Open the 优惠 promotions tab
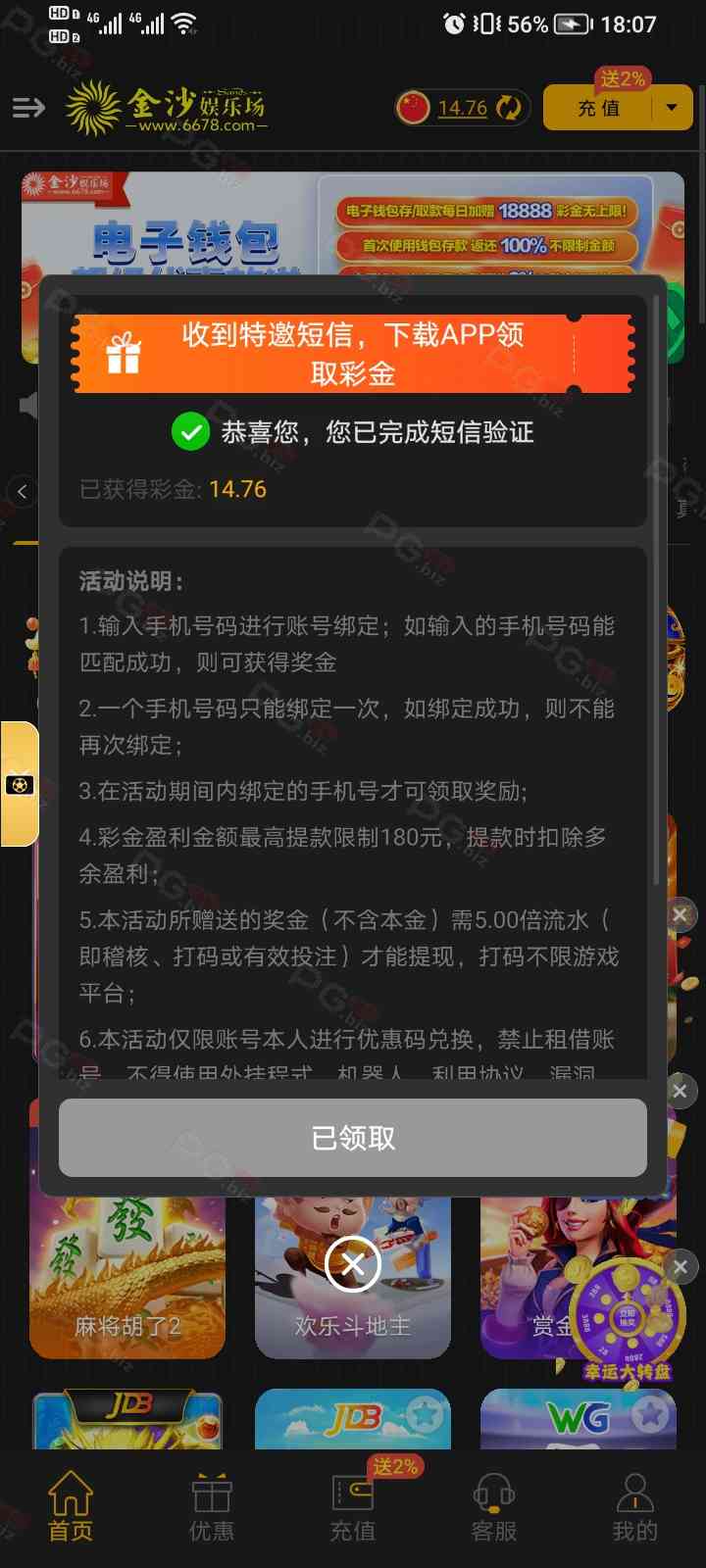The height and width of the screenshot is (1568, 706). tap(212, 1506)
